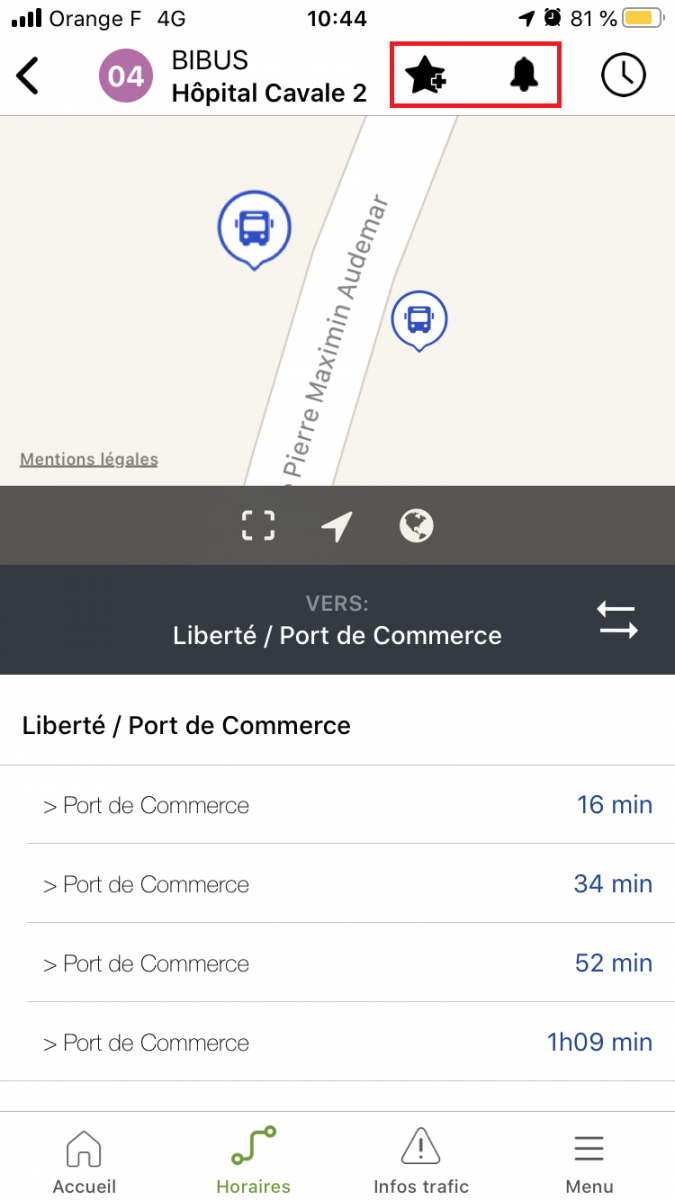Screen dimensions: 675x1200
Task: Go back using the top arrow
Action: [x=28, y=76]
